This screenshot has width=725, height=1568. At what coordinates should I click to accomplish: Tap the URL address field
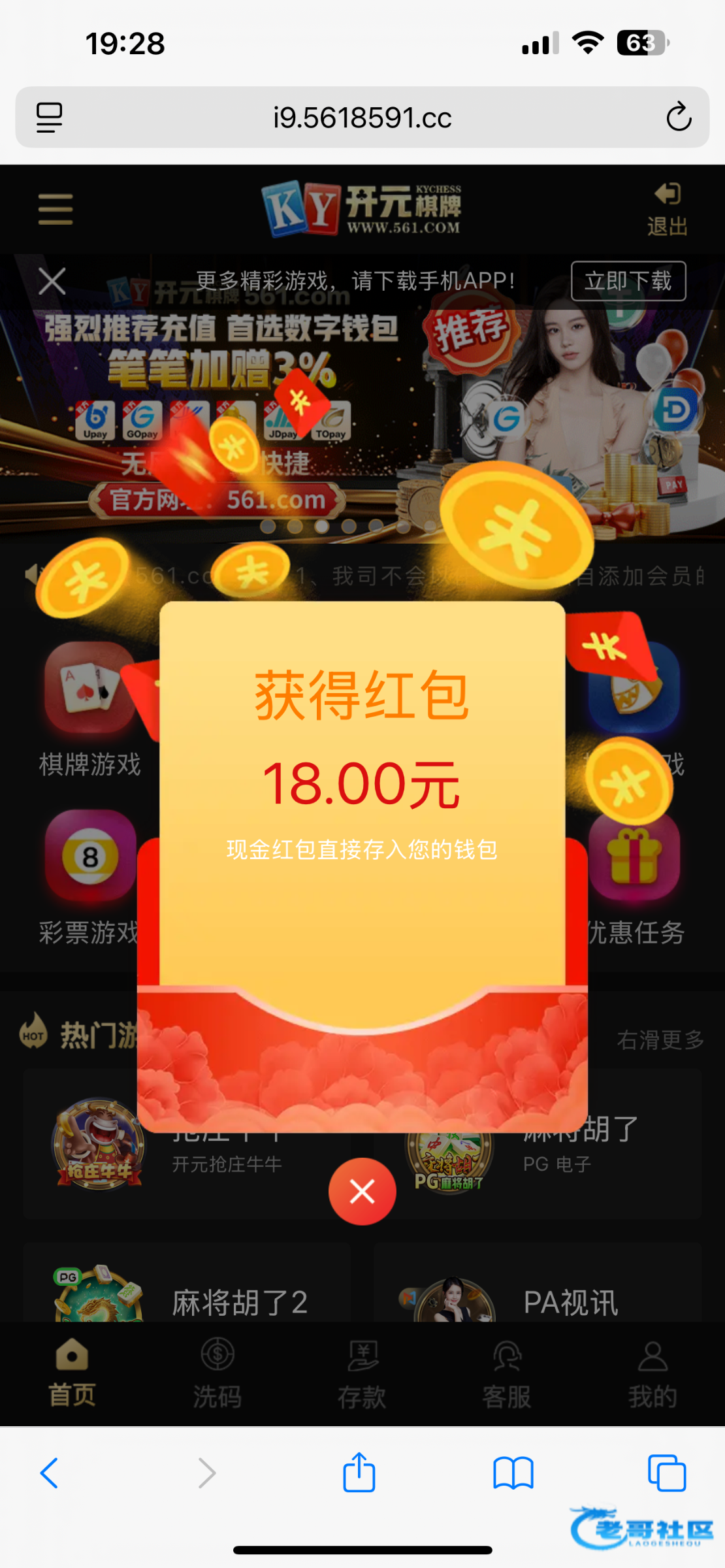(x=362, y=118)
